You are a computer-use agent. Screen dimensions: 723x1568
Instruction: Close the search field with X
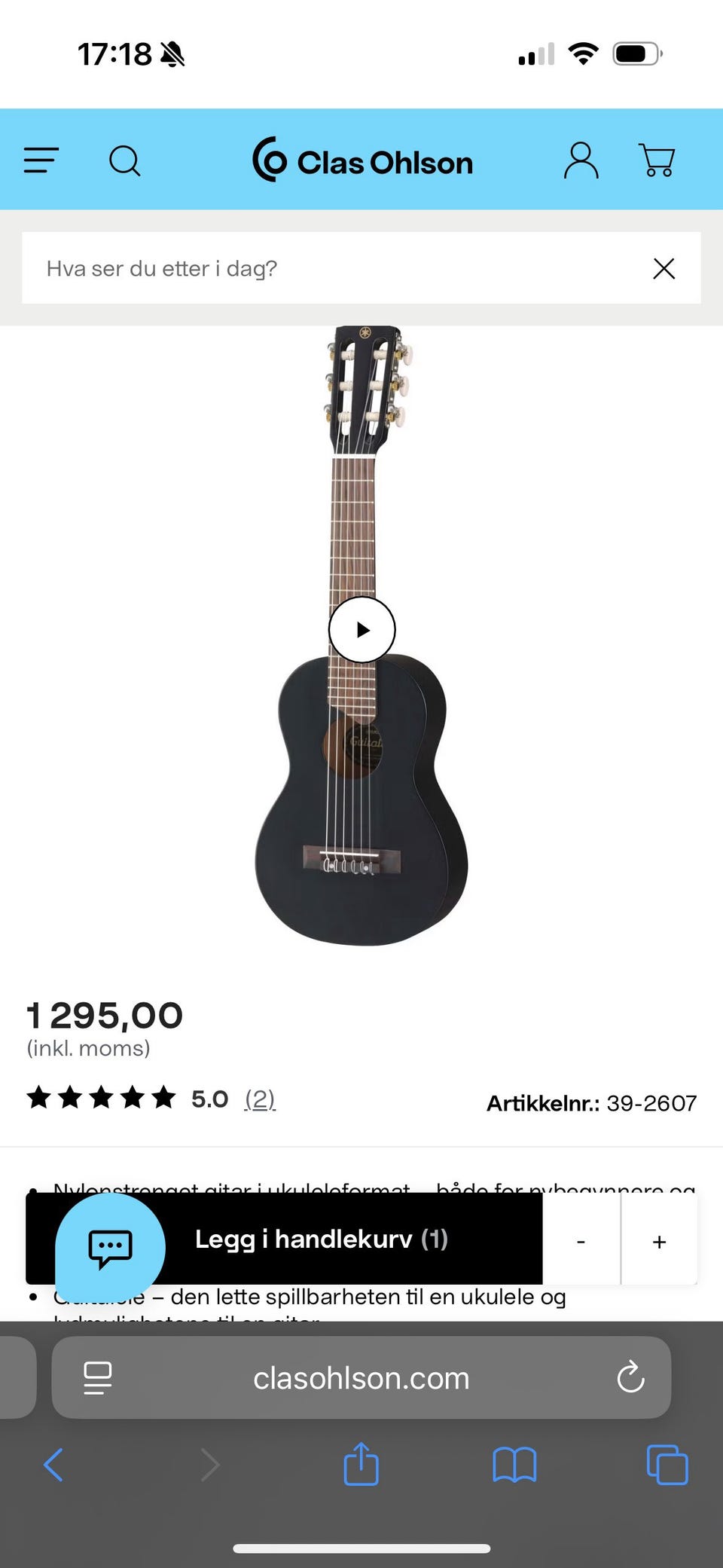[664, 268]
